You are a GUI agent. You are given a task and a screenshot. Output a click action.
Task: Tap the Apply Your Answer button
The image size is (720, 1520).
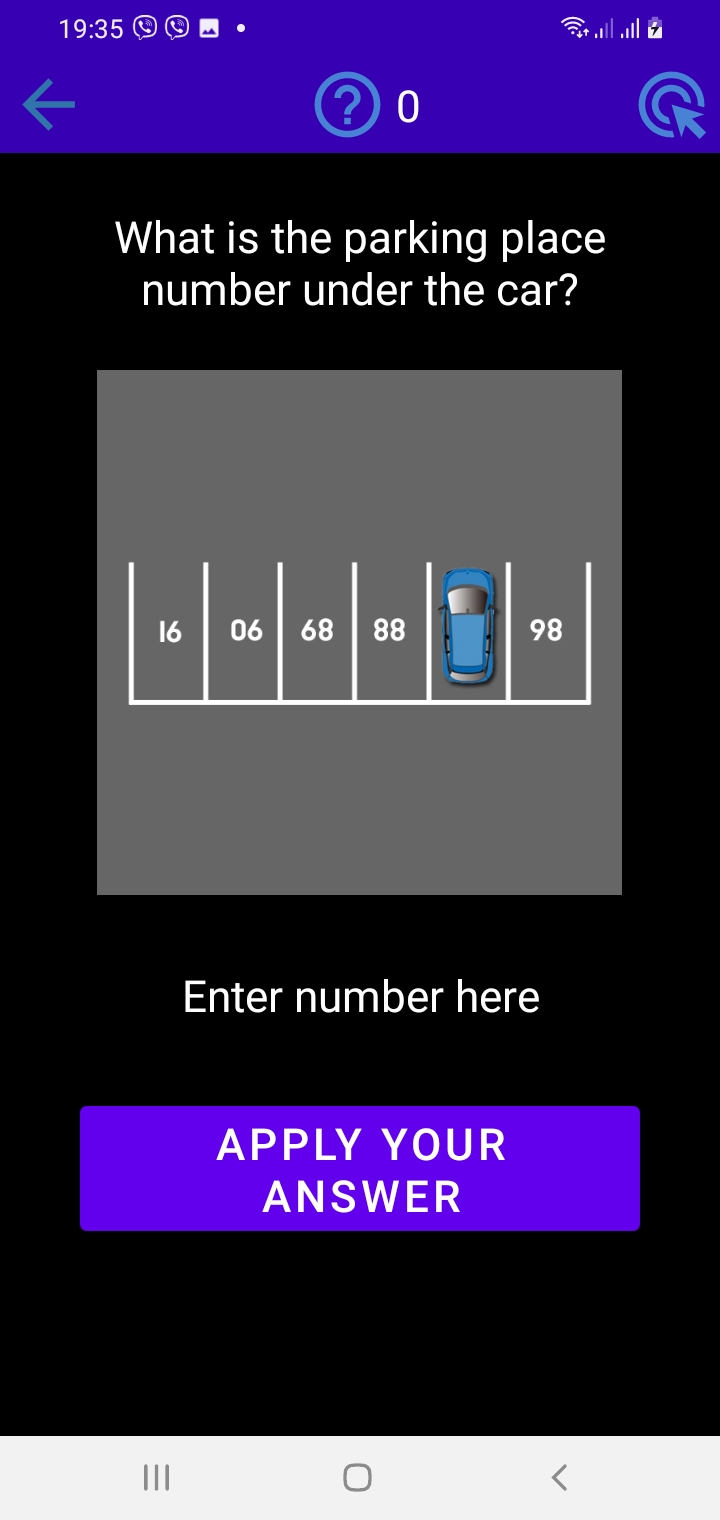click(x=360, y=1168)
